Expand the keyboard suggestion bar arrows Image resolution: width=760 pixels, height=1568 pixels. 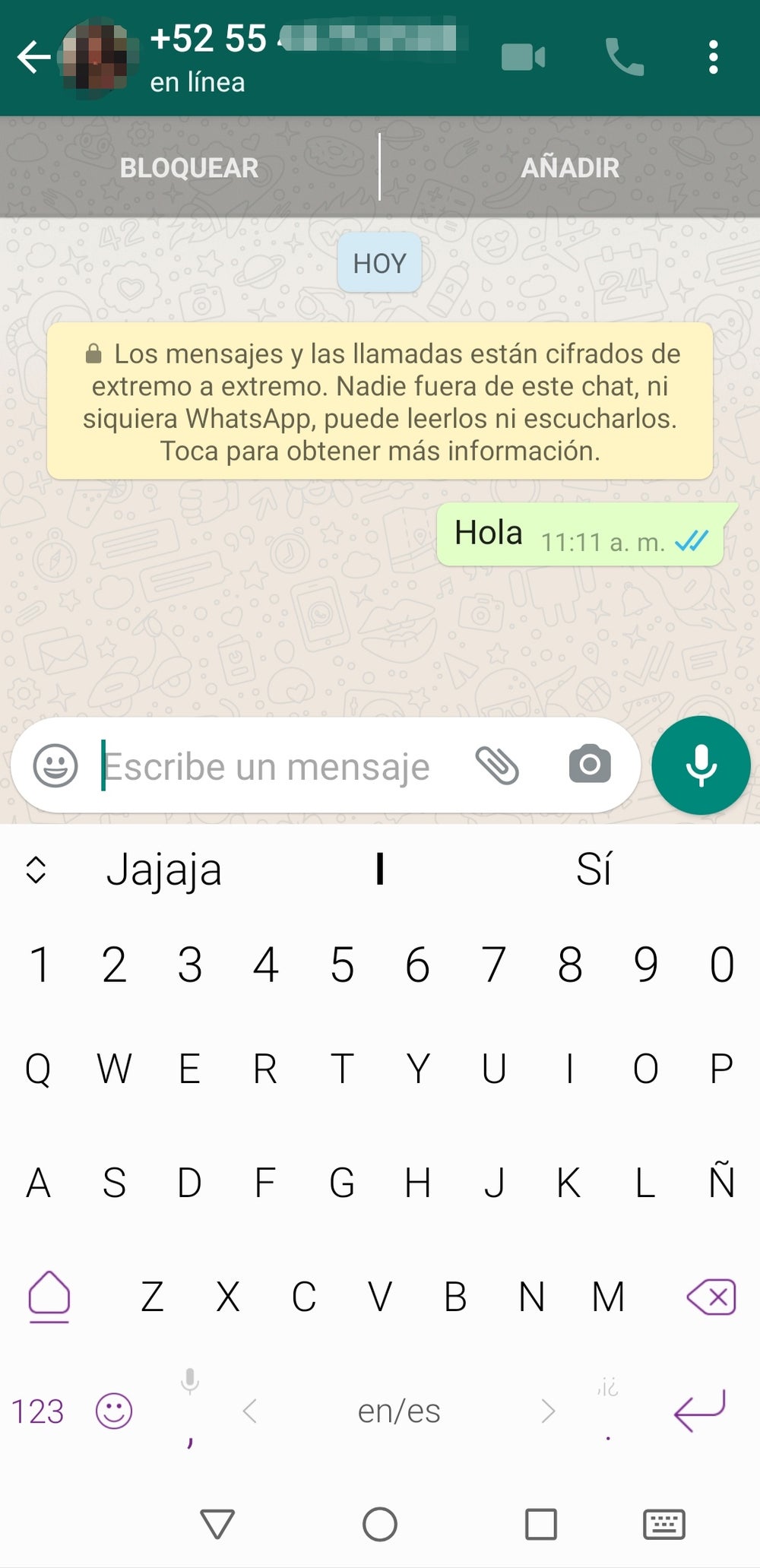36,870
